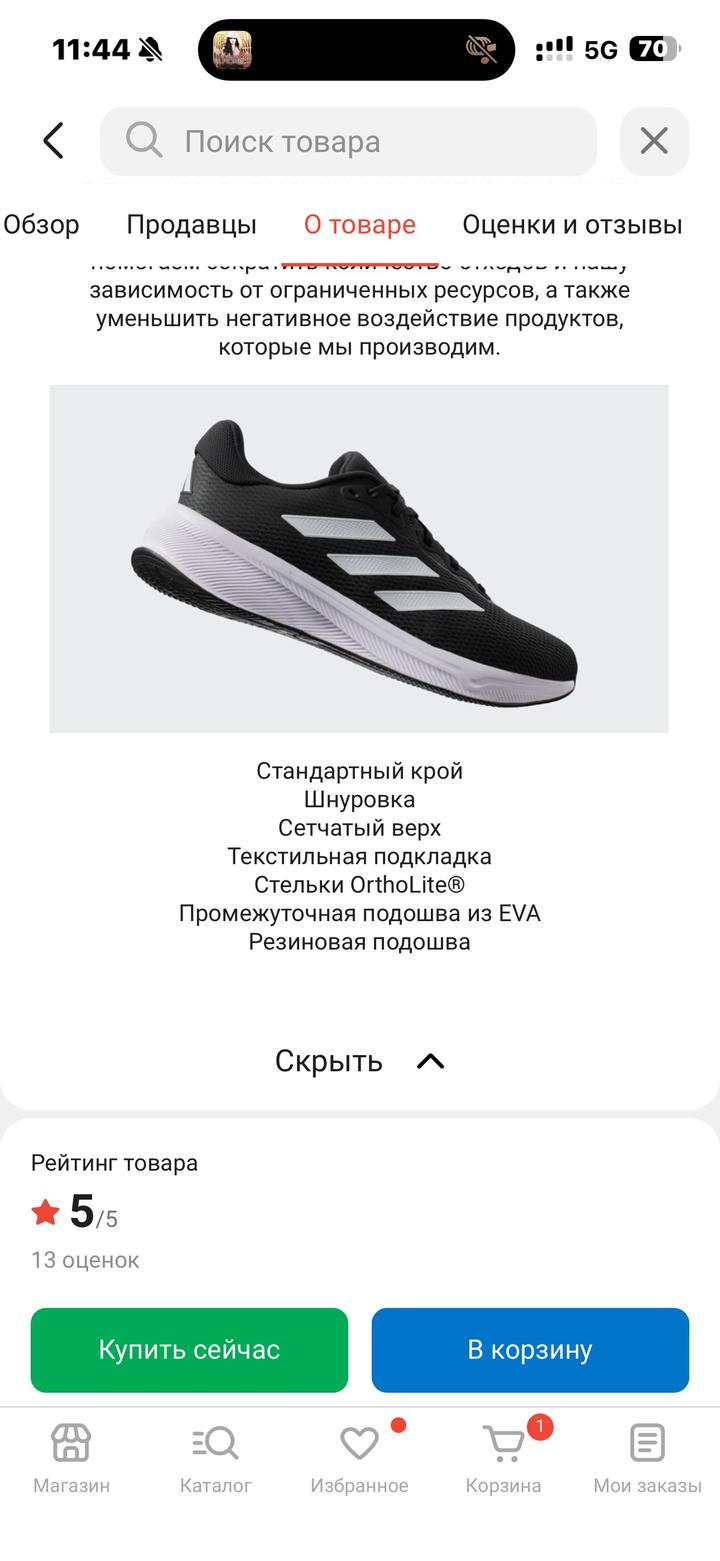Screen dimensions: 720x1561
Task: Open the Каталог catalog icon
Action: (x=213, y=1443)
